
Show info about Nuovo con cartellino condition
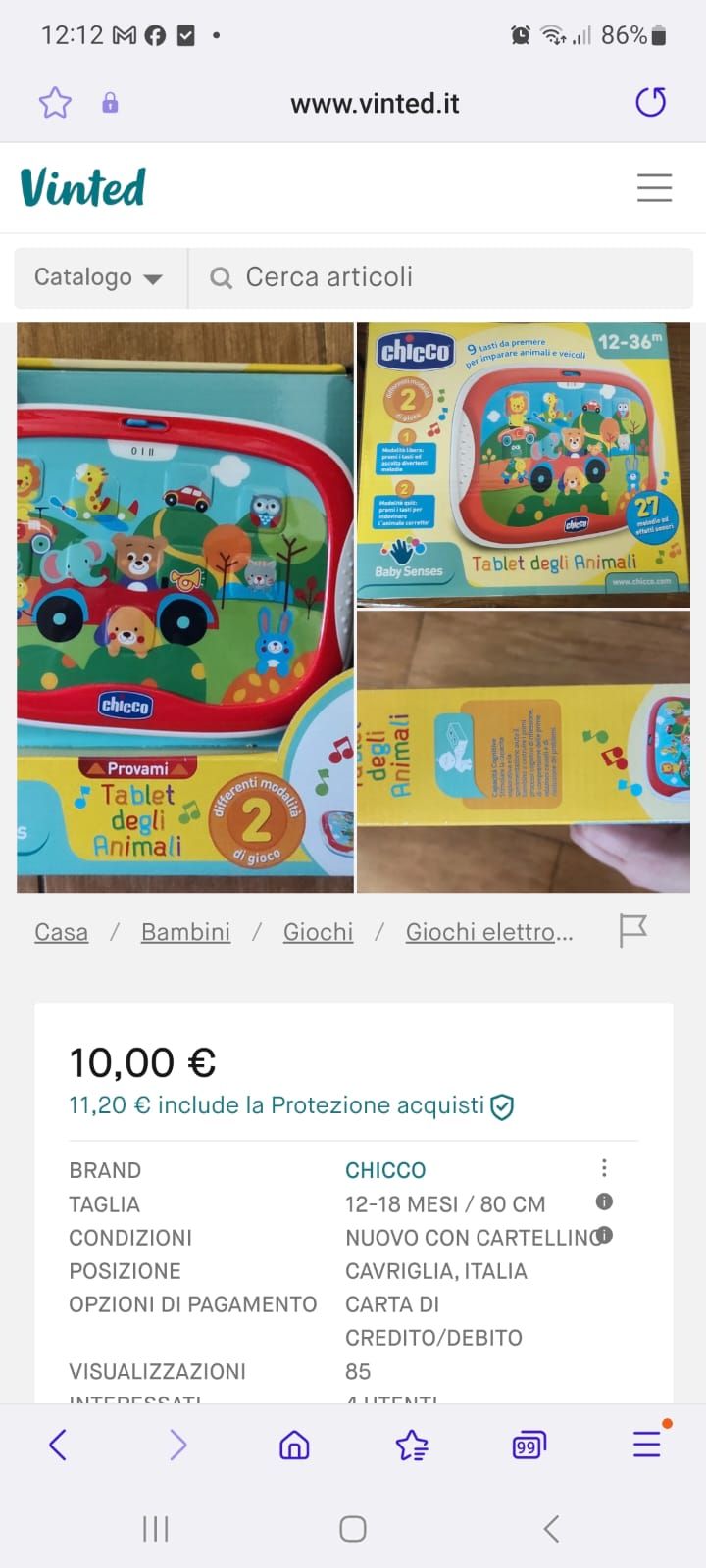[605, 1235]
